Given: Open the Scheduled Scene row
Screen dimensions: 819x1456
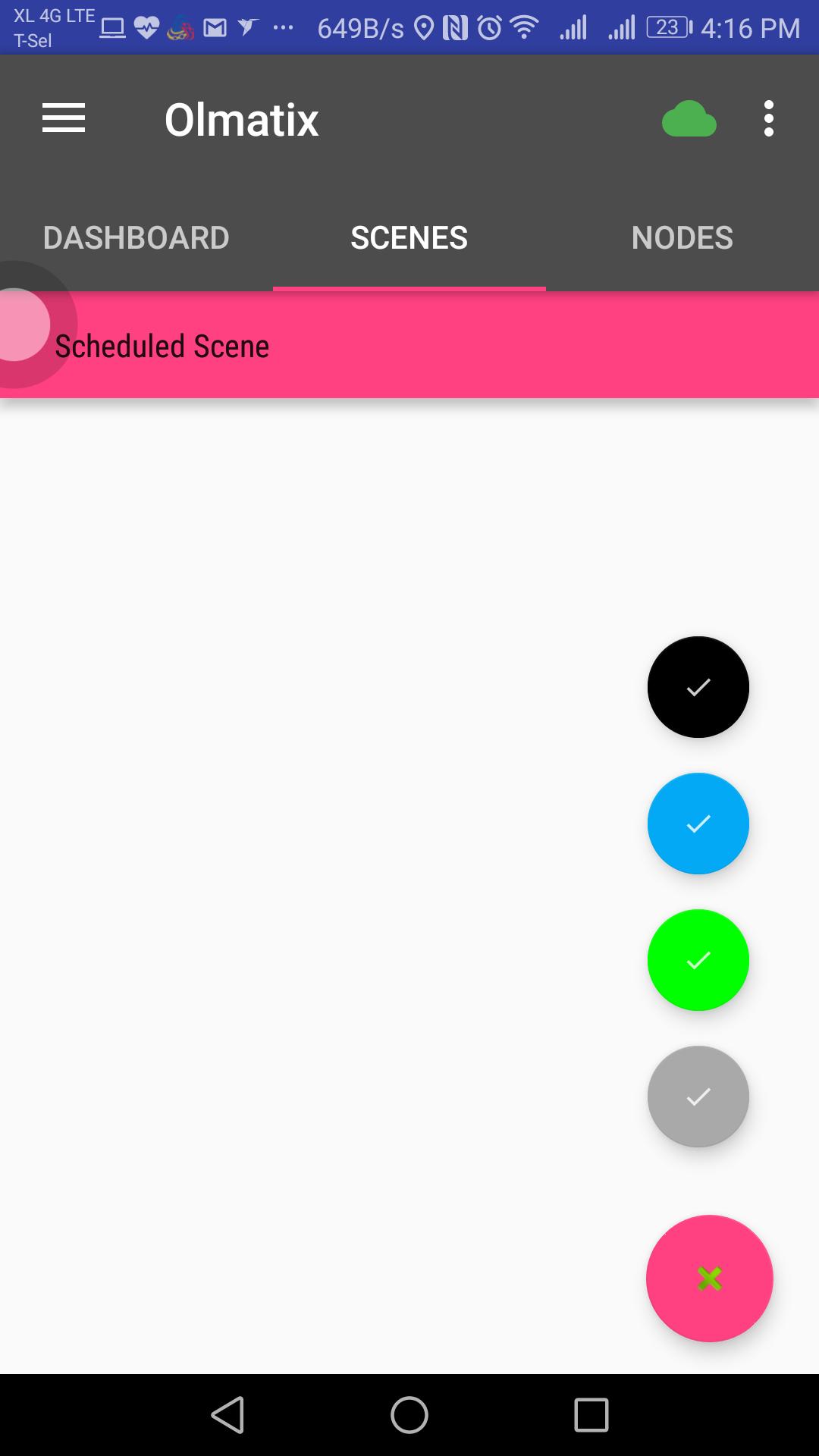Looking at the screenshot, I should point(409,346).
